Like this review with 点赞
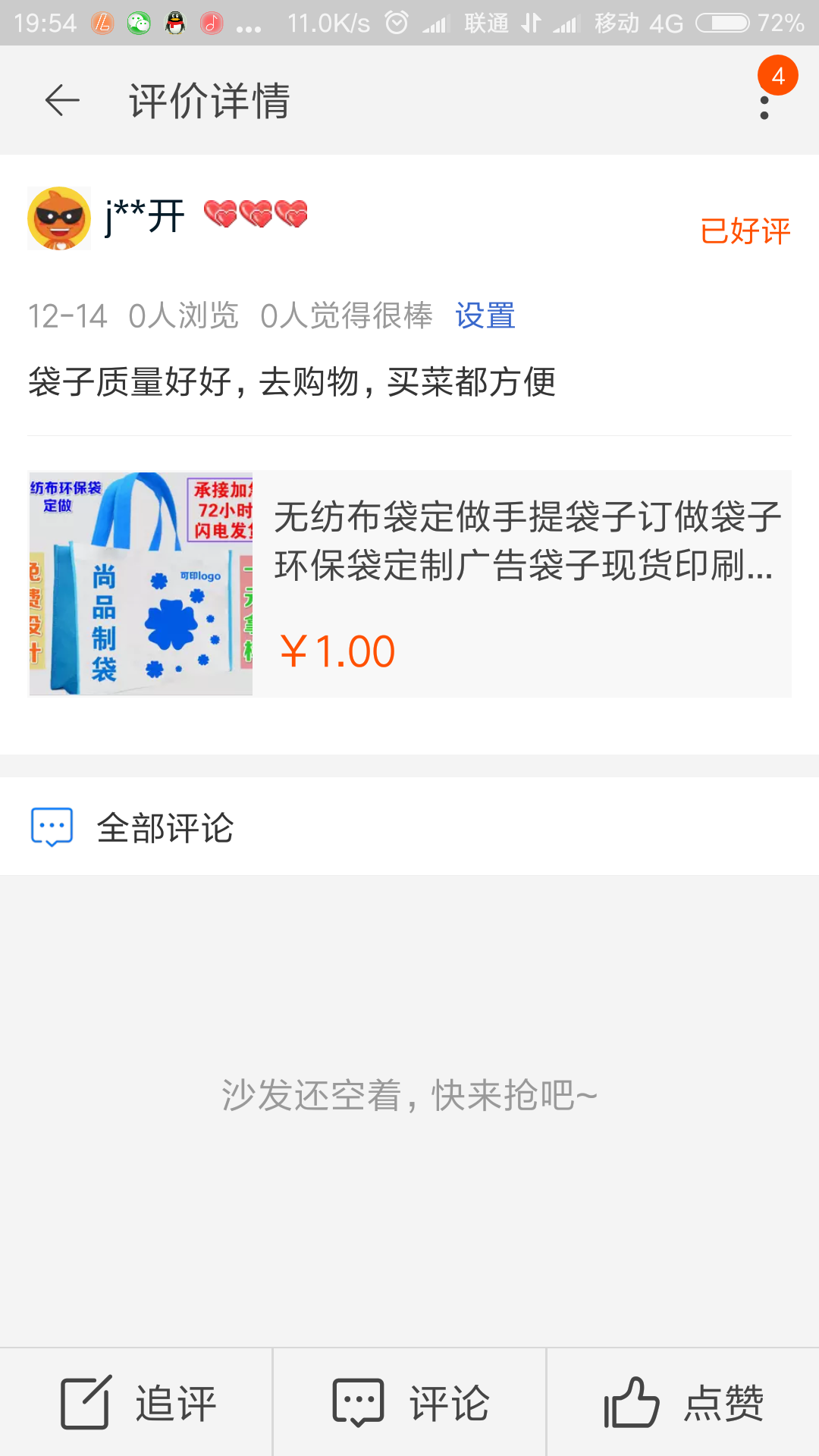 683,1402
